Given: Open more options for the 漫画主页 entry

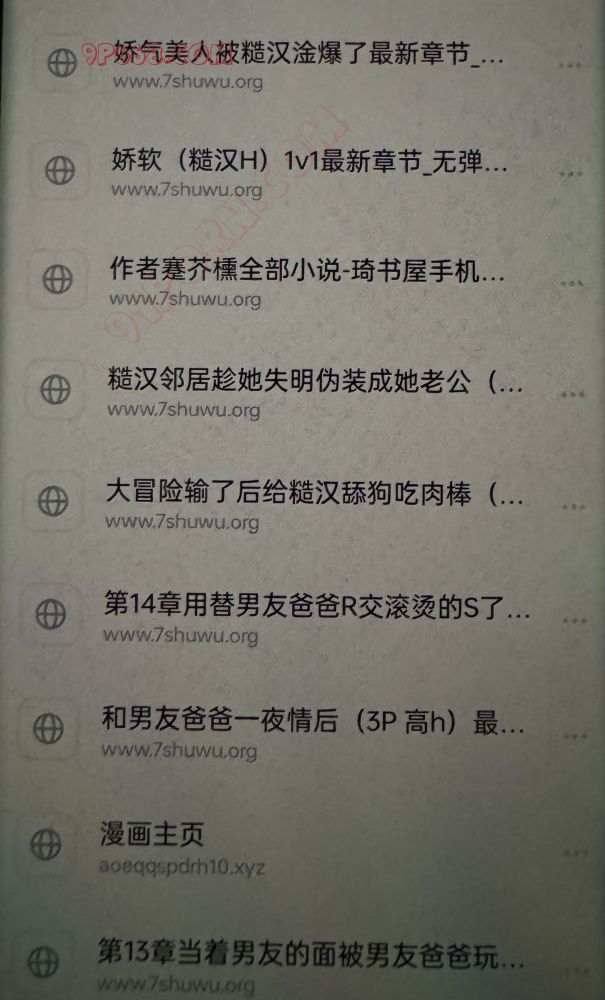Looking at the screenshot, I should tap(574, 853).
